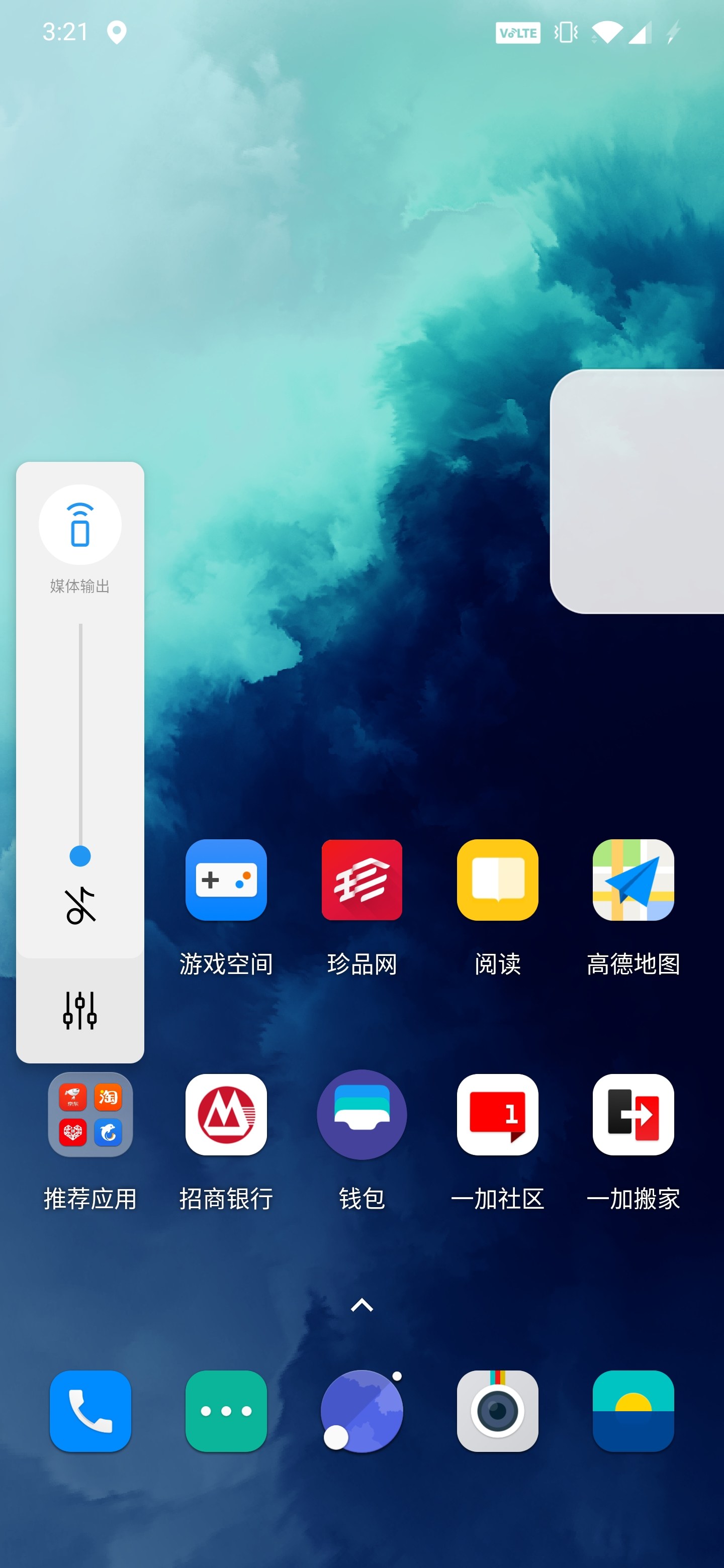Open the Phone dialer in the dock
Viewport: 724px width, 1568px height.
tap(90, 1411)
